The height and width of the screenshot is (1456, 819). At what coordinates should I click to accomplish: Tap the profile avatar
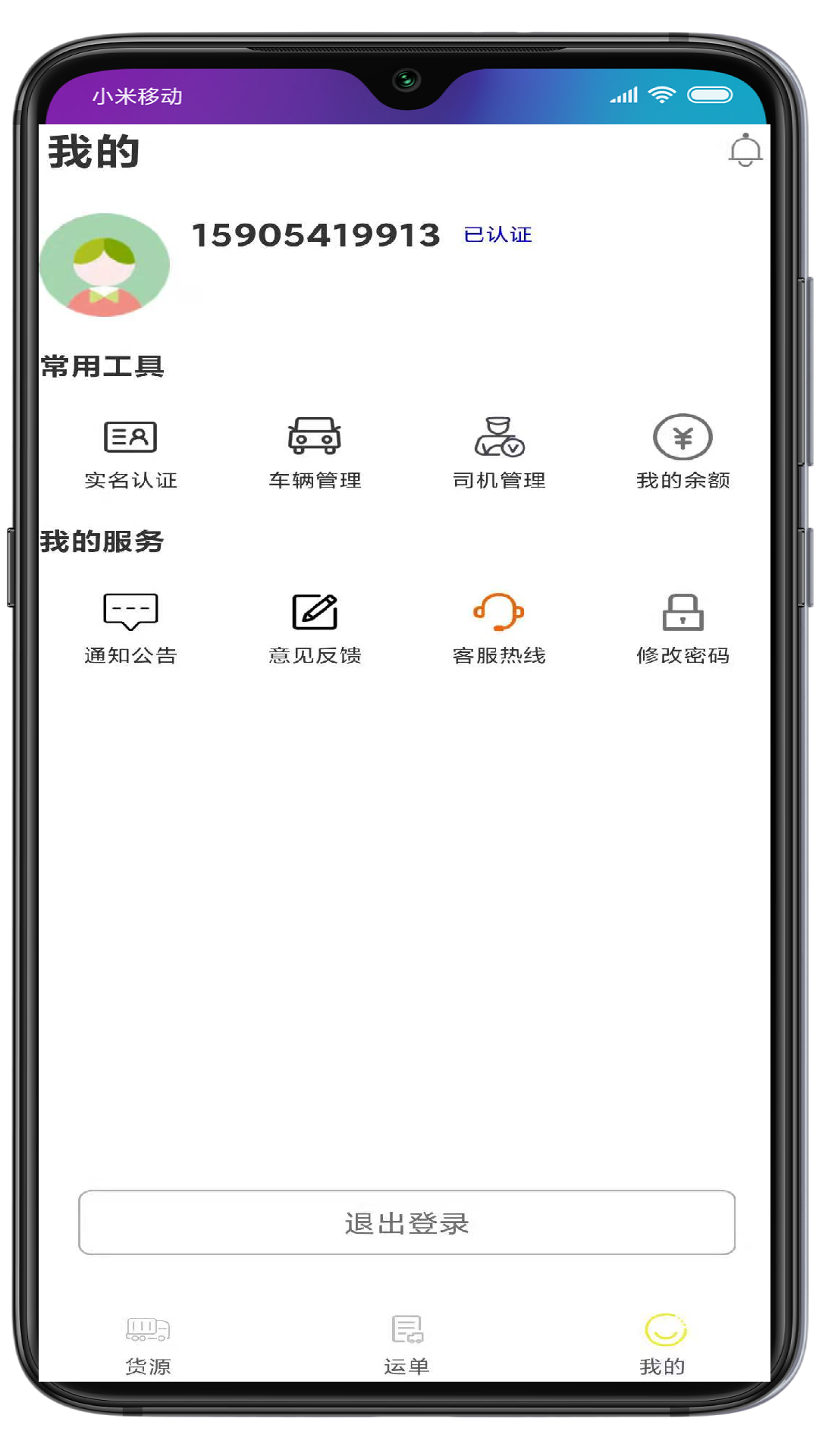point(105,265)
